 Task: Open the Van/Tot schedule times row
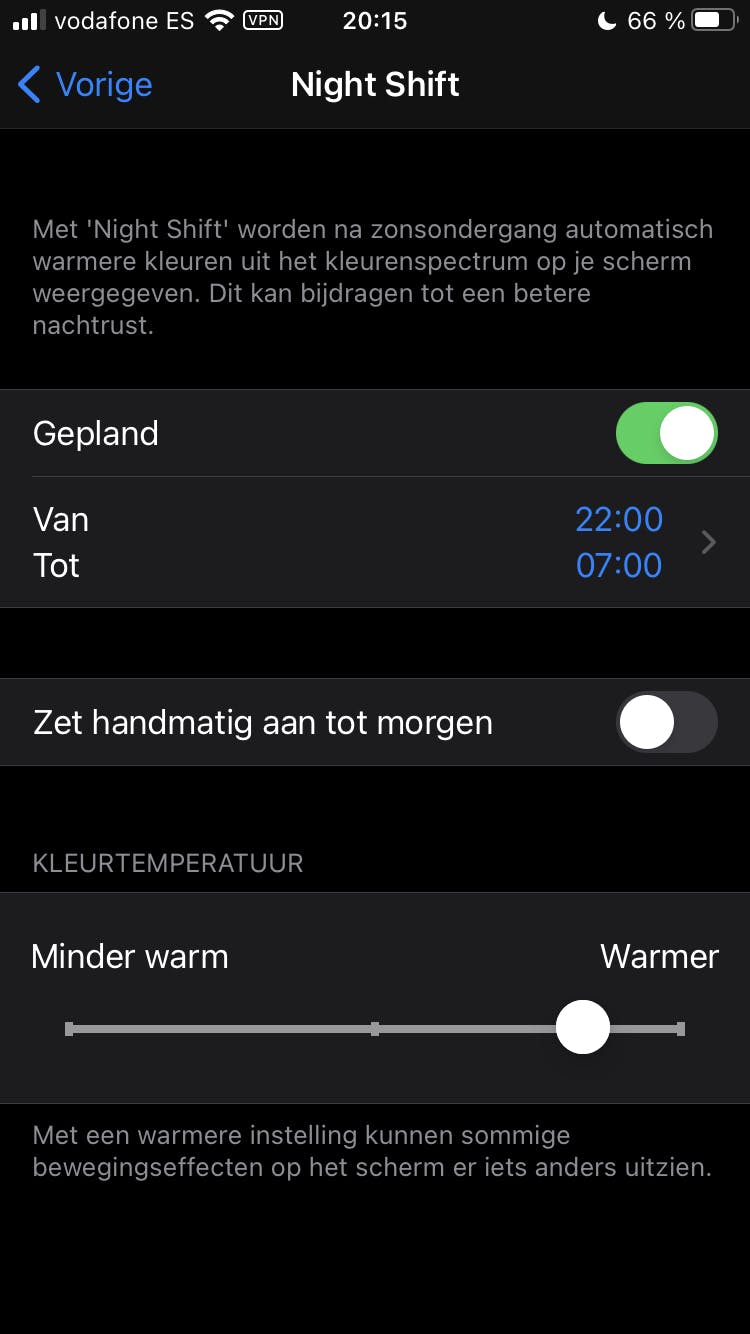tap(375, 542)
